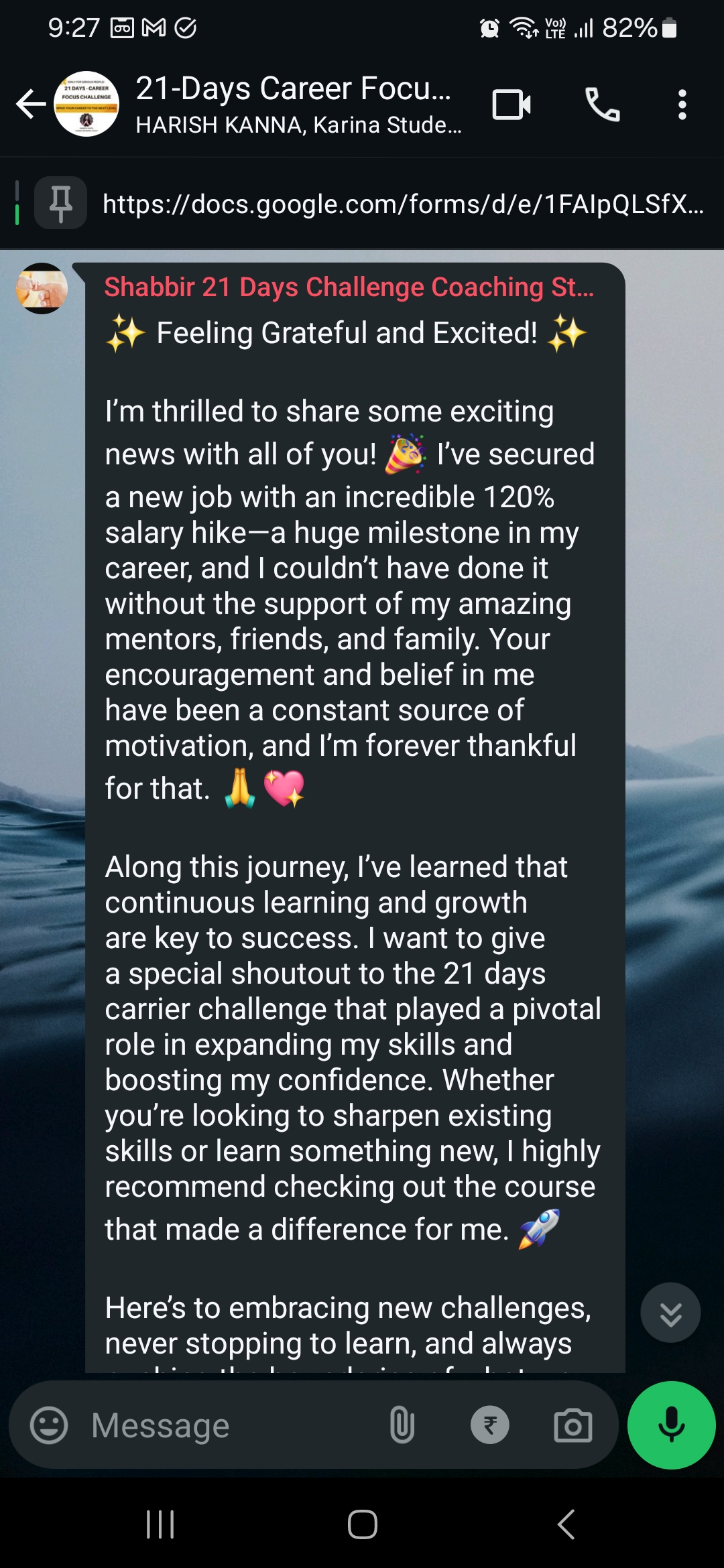Open the 21-Days Career Focus group info

point(295,105)
